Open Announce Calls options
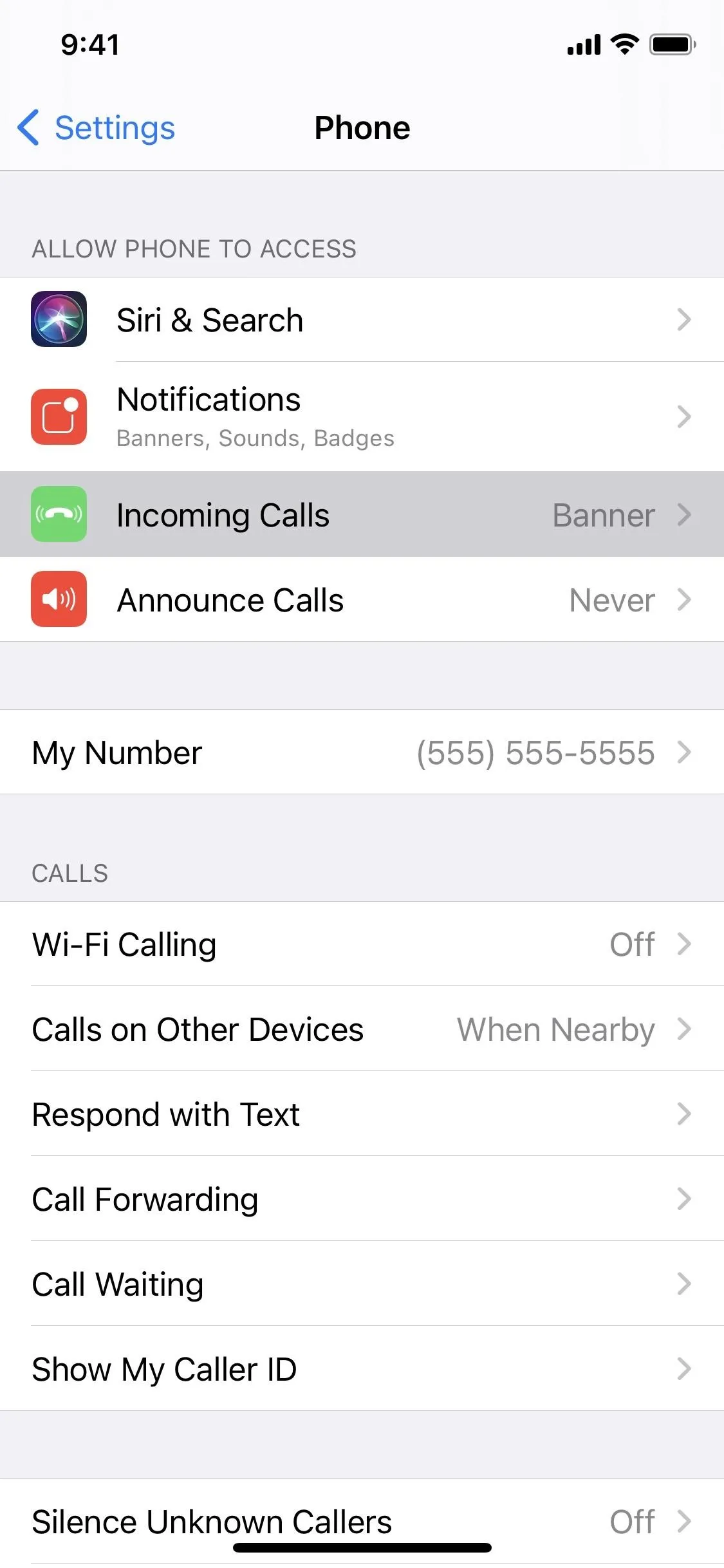 (362, 599)
